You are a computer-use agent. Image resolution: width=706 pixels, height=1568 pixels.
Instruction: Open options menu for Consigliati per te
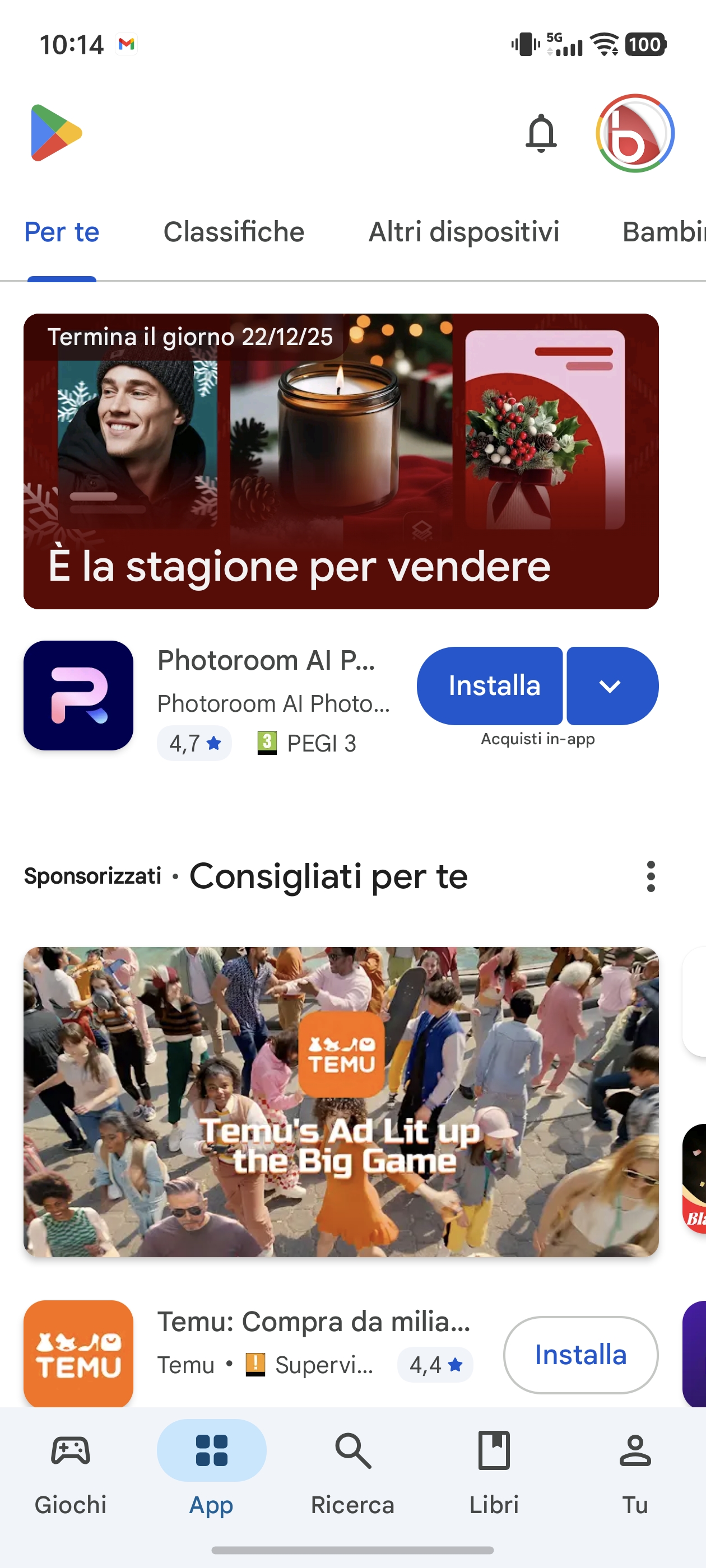click(651, 876)
